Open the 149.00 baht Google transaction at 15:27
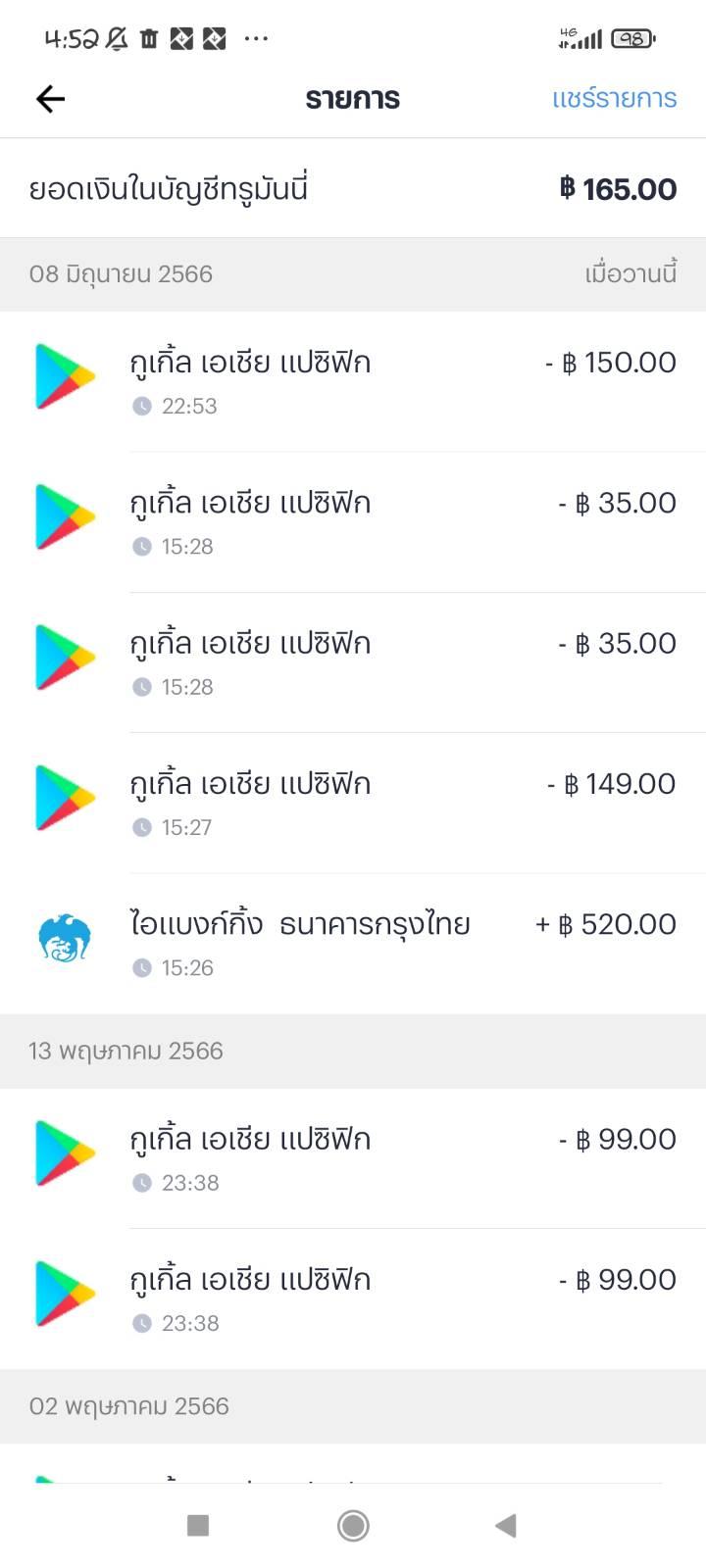706x1568 pixels. pyautogui.click(x=353, y=803)
